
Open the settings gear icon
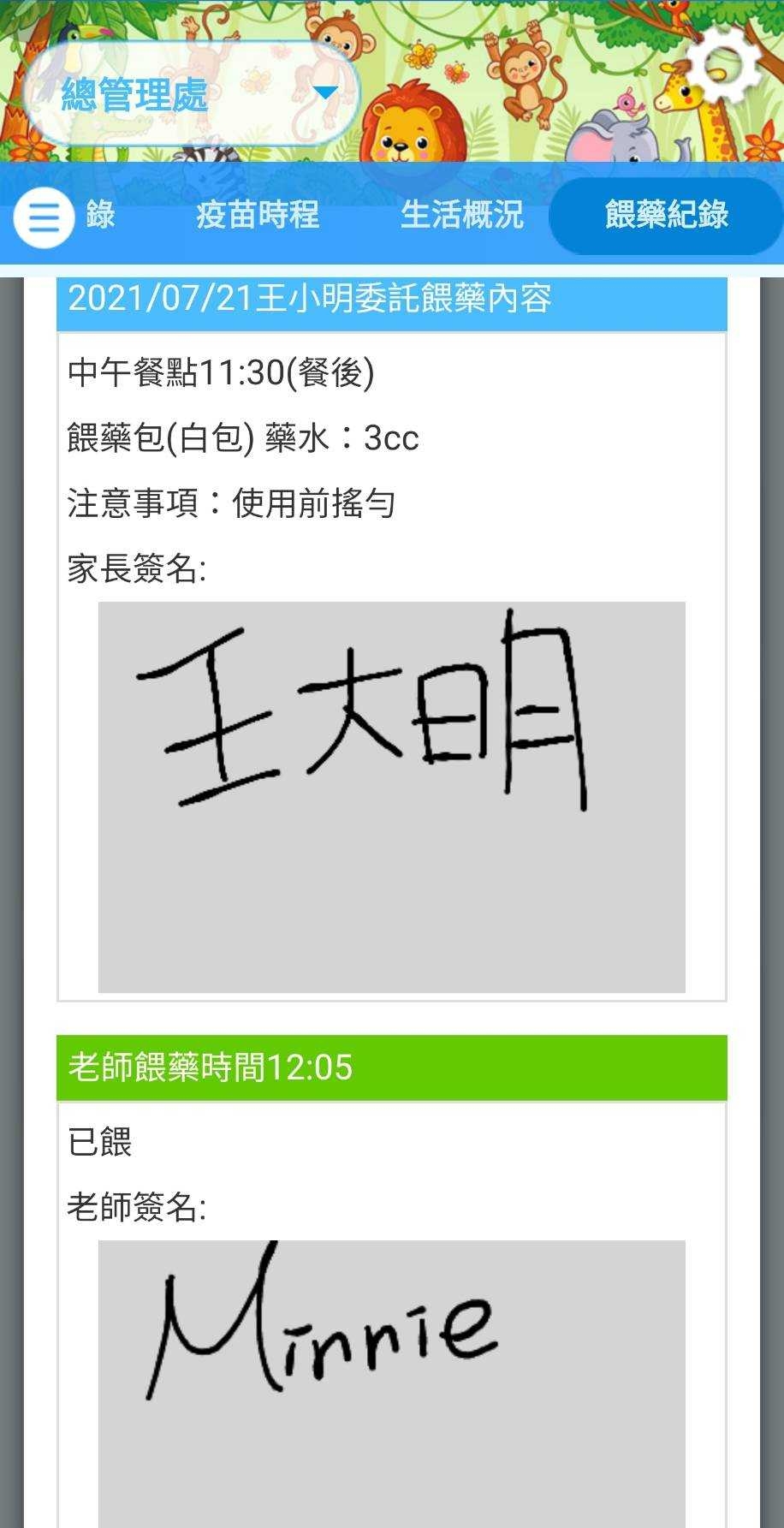[x=724, y=64]
